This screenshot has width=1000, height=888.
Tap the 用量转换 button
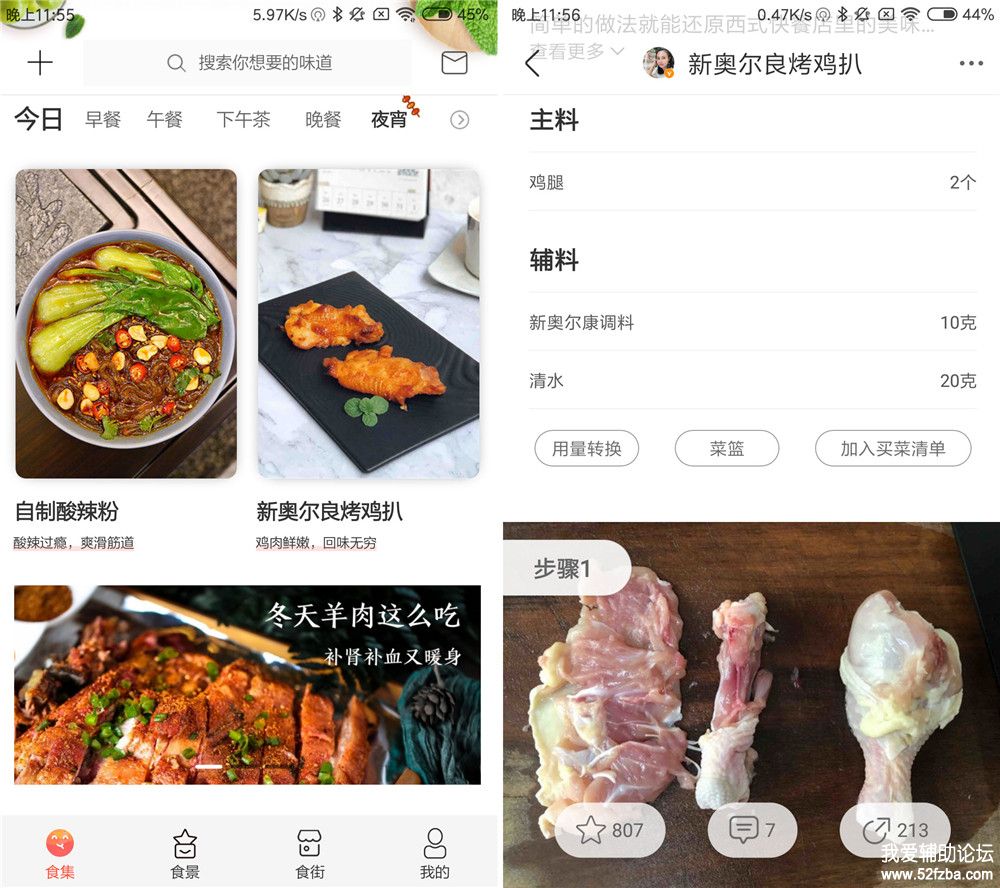tap(587, 449)
